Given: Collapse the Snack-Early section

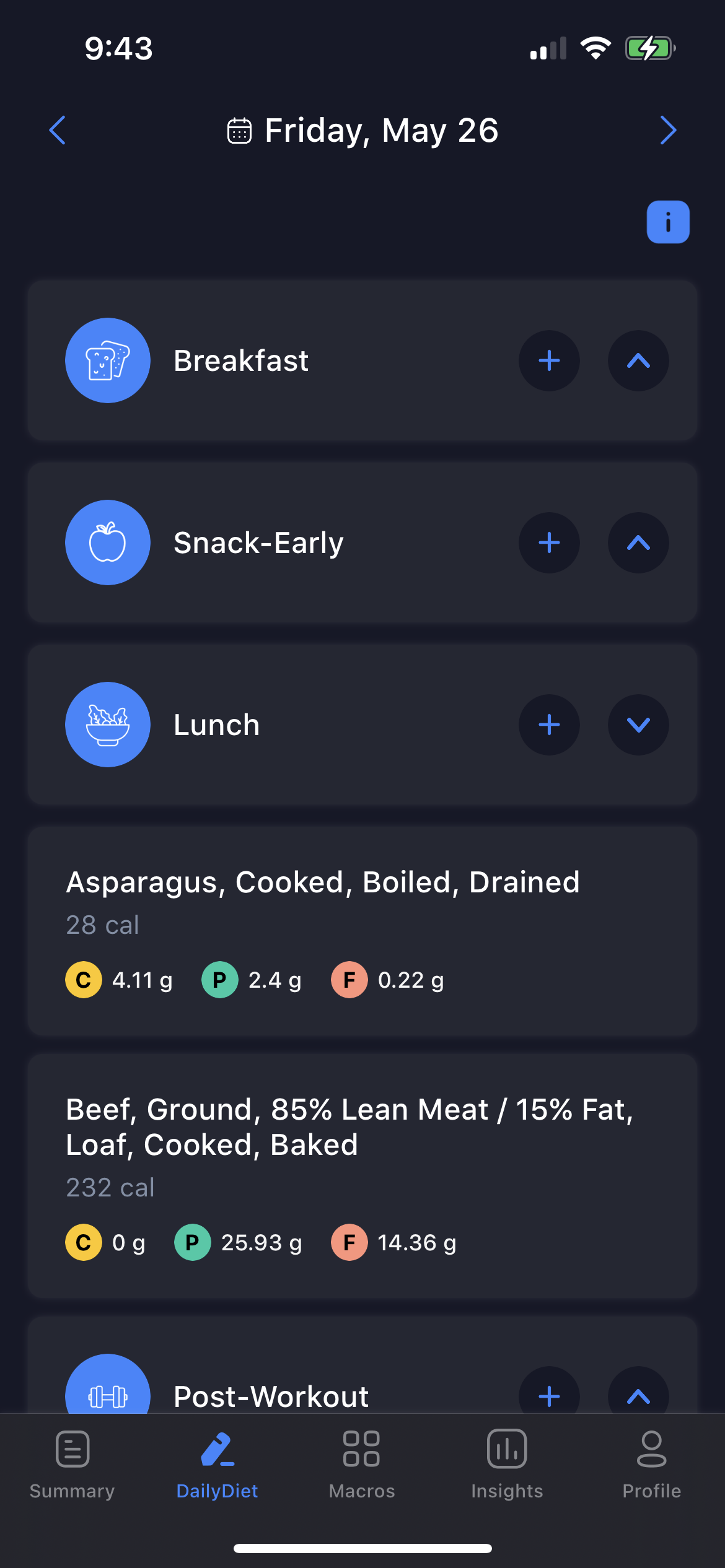Looking at the screenshot, I should point(638,543).
